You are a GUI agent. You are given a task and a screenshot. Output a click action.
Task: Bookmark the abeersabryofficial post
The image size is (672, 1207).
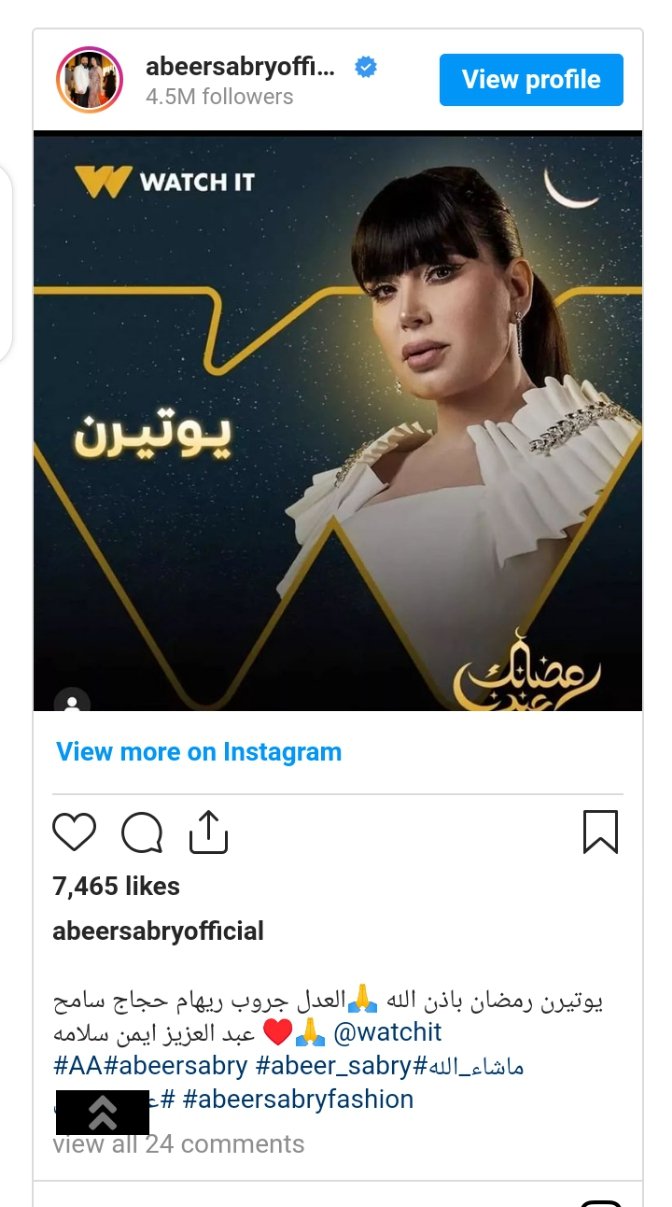pyautogui.click(x=600, y=832)
